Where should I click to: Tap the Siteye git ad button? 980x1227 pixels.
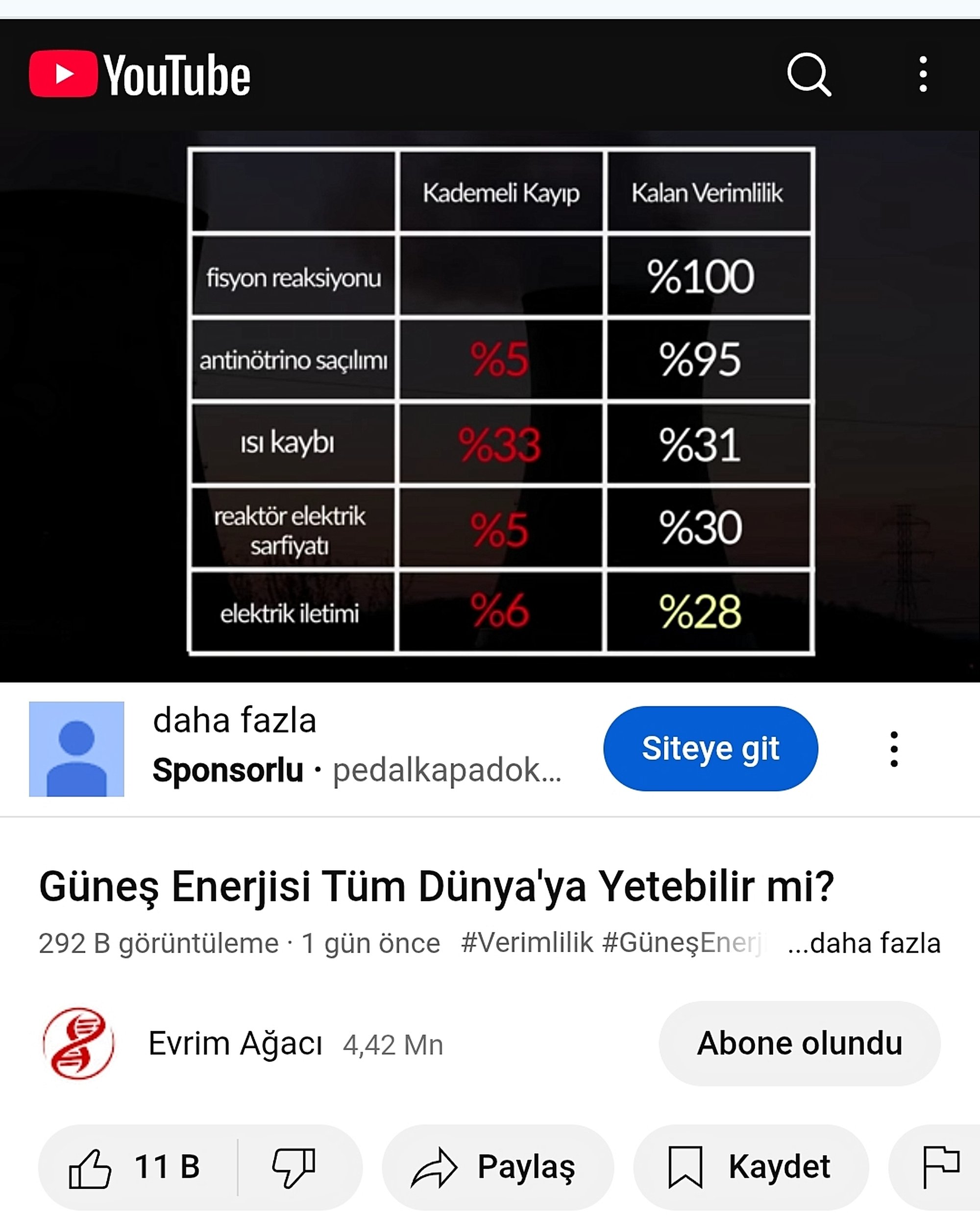[710, 748]
